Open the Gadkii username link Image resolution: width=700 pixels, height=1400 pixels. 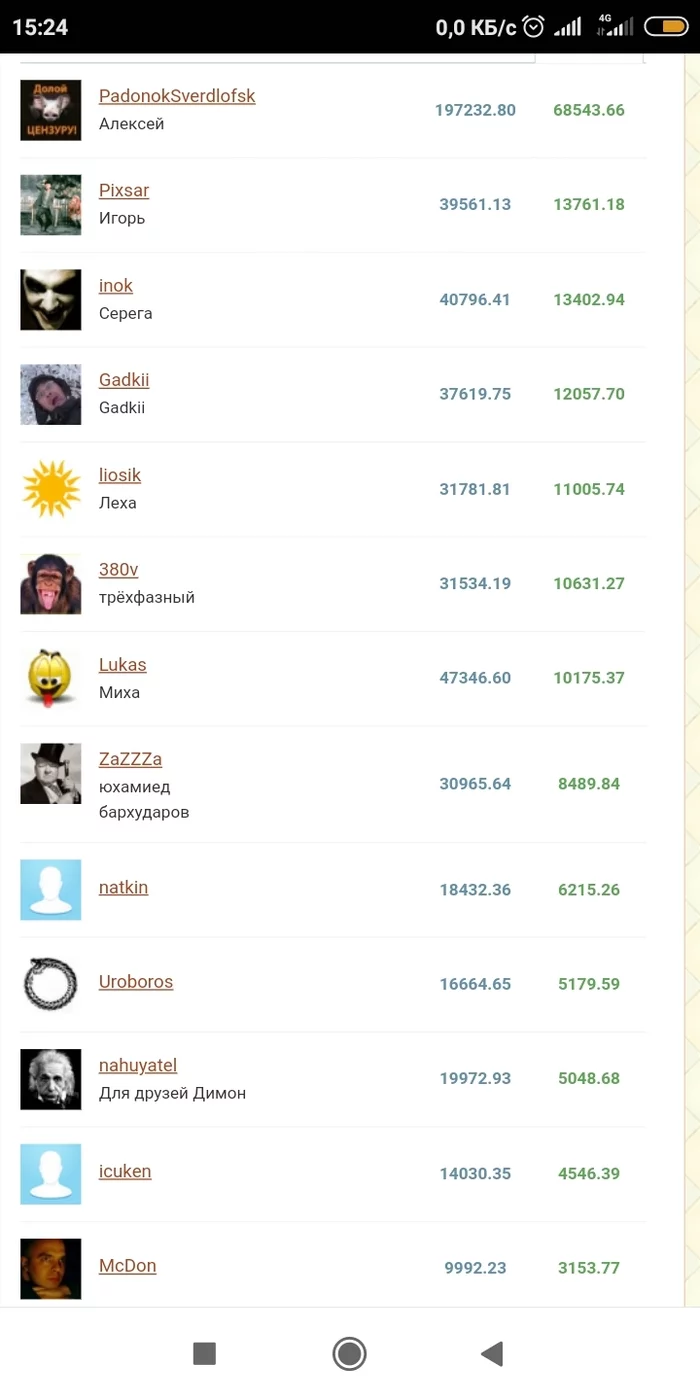[124, 380]
